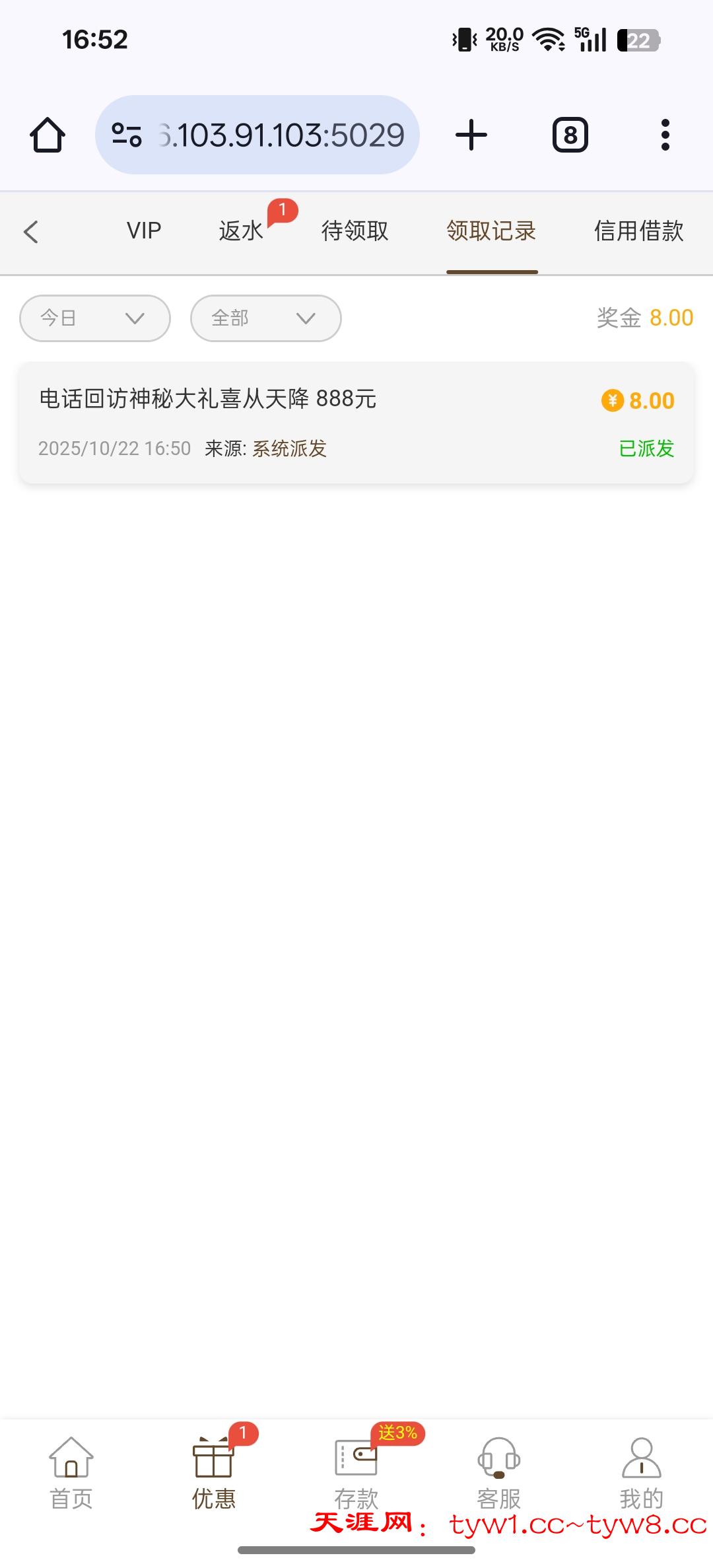Switch to the VIP tab
Viewport: 713px width, 1568px height.
coord(144,231)
